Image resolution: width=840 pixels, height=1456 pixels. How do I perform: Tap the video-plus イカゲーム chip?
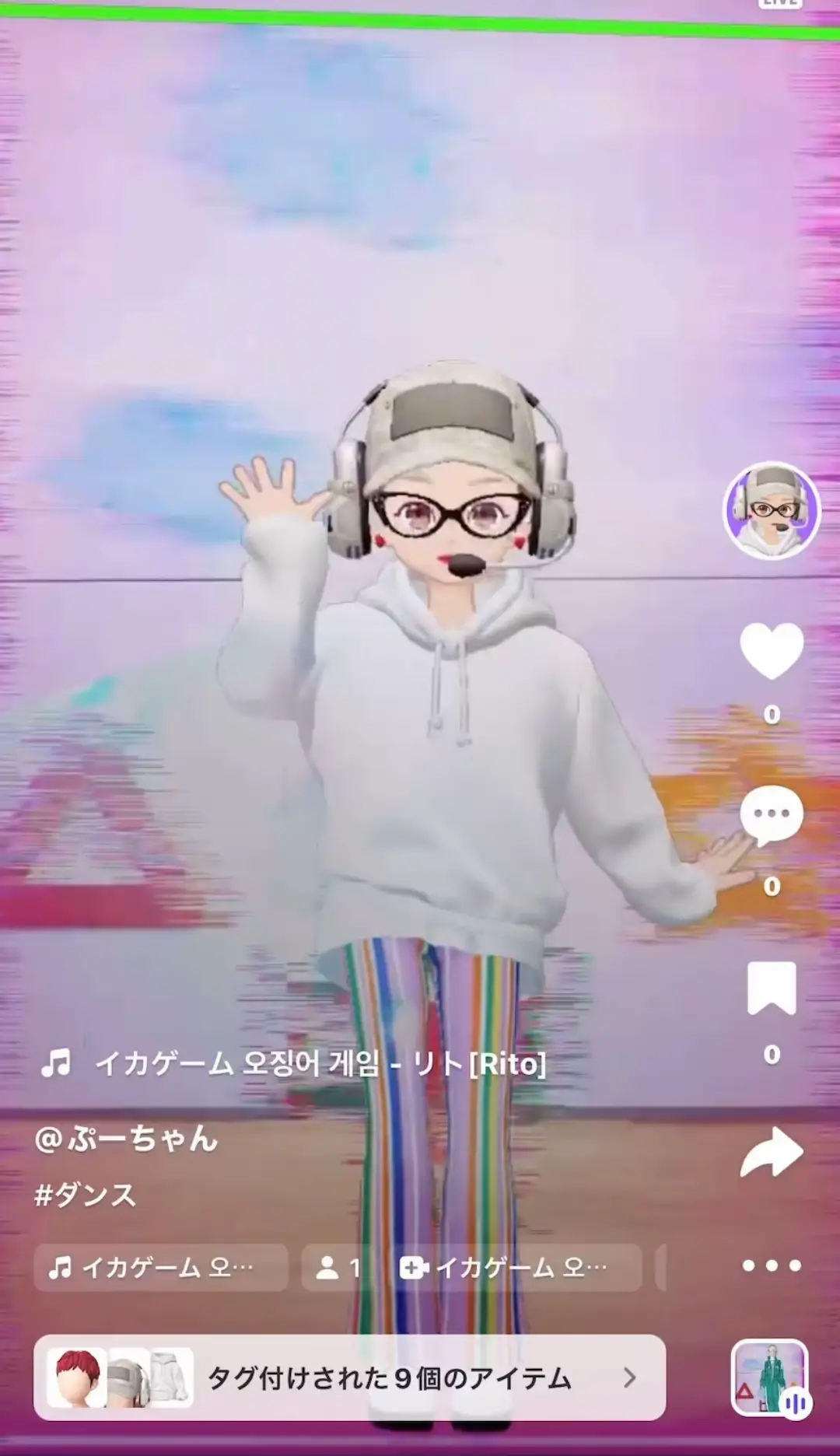[518, 1268]
